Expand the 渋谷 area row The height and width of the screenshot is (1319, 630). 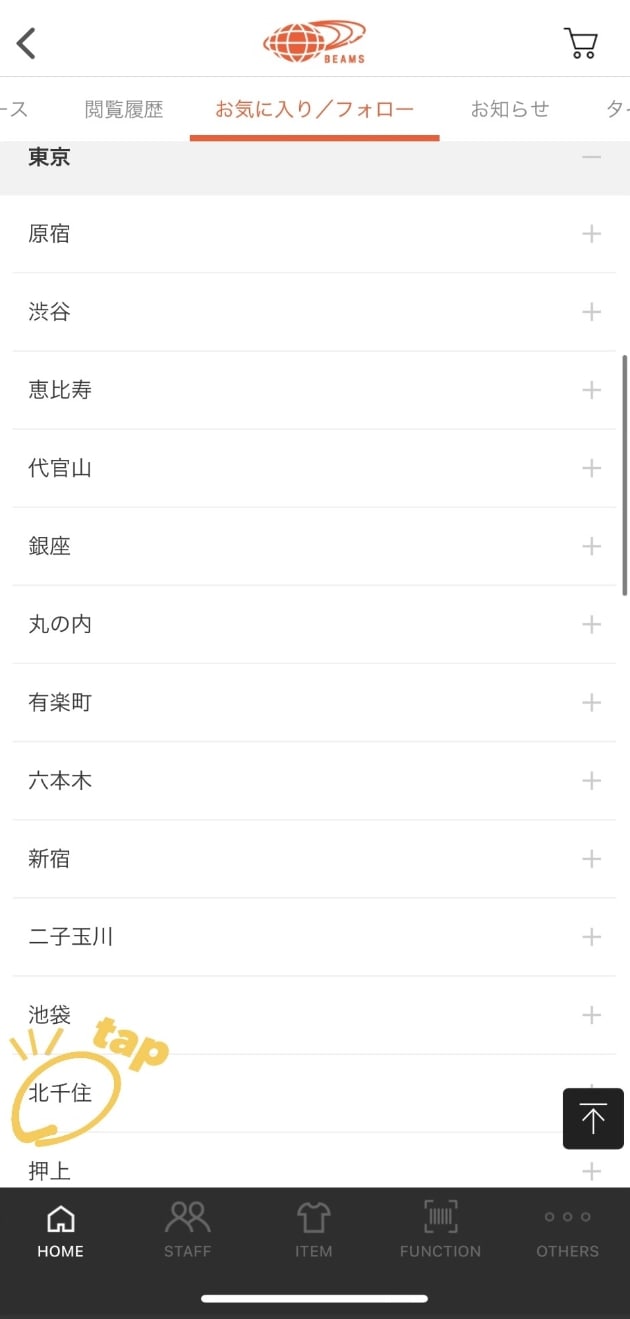tap(314, 312)
